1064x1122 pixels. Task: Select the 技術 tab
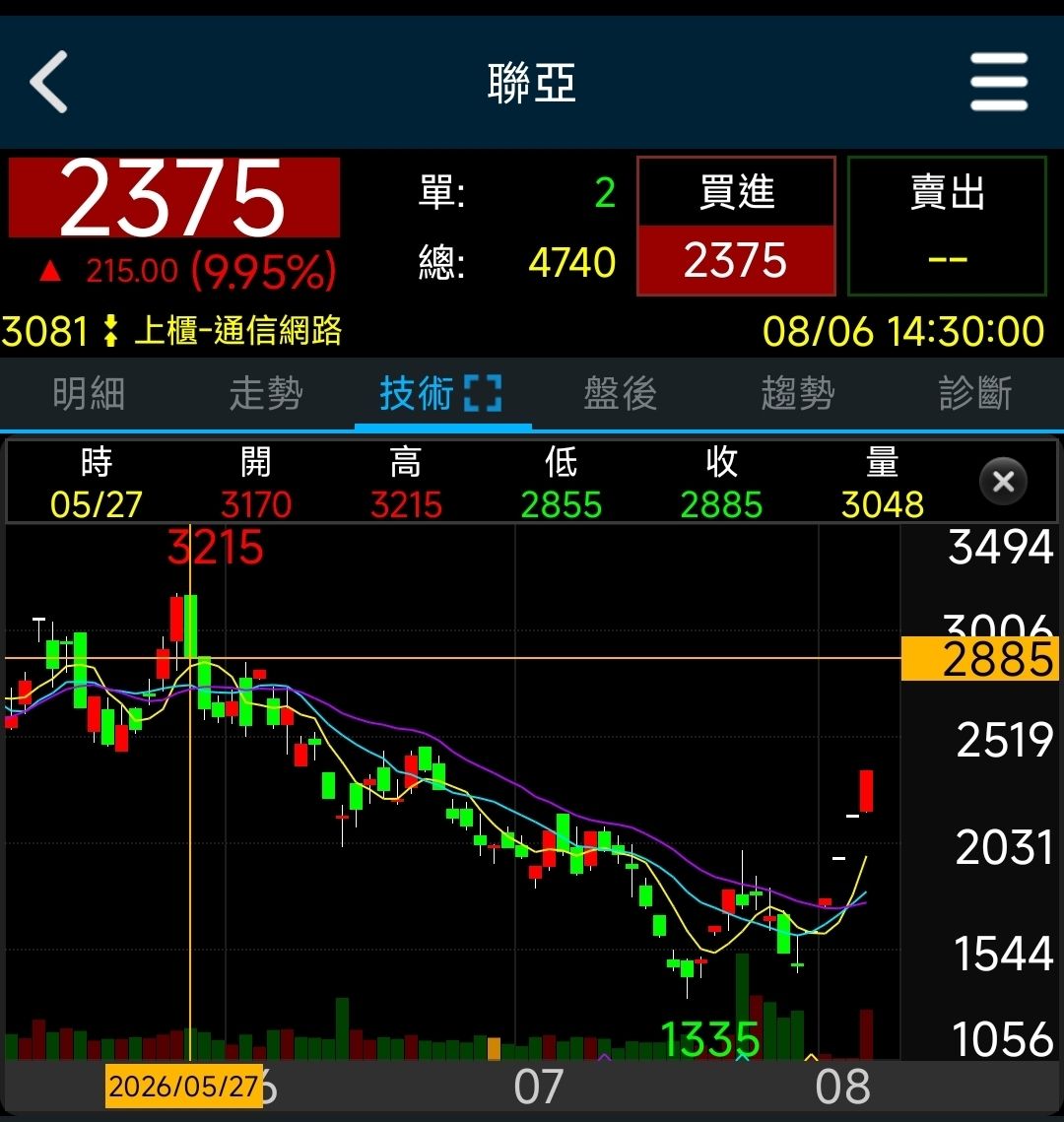coord(441,394)
